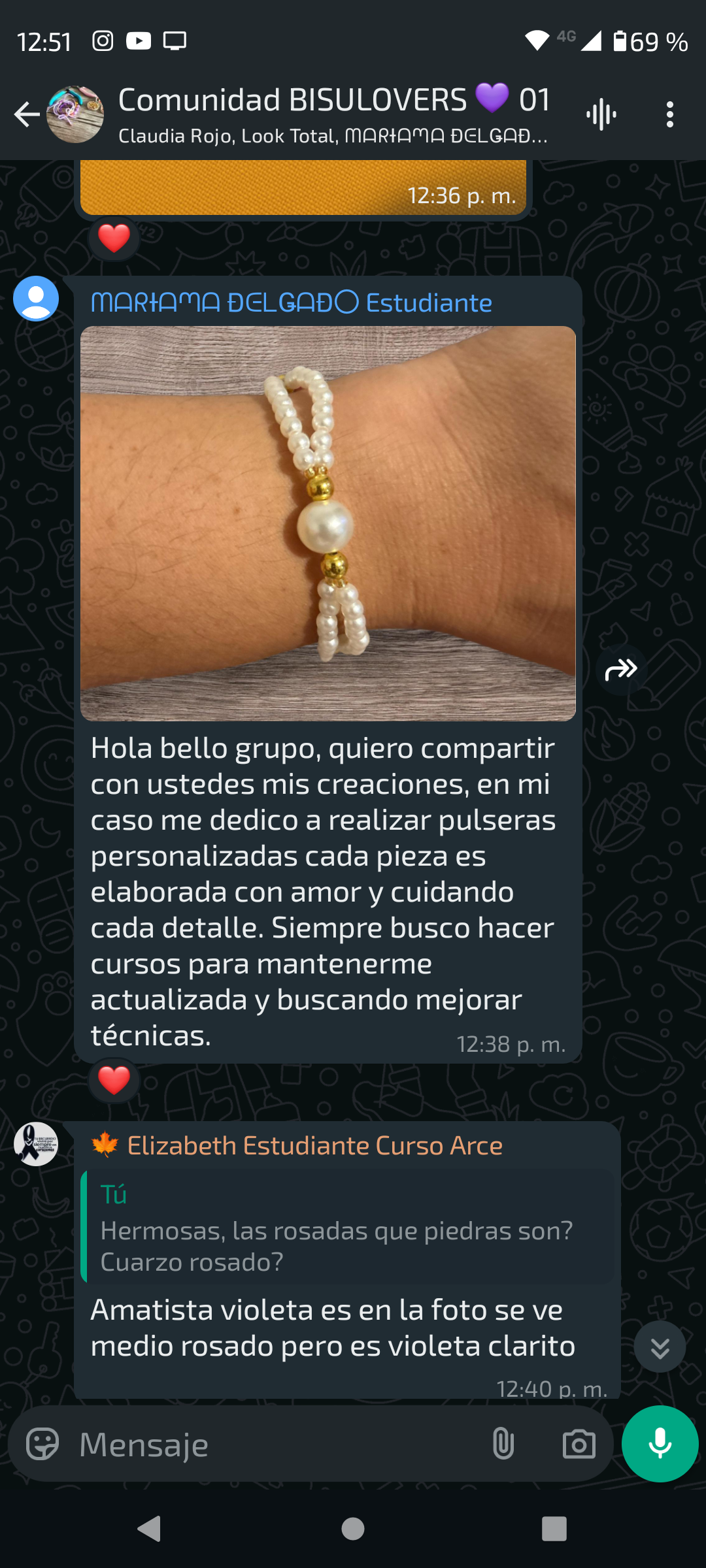Screen dimensions: 706x1568
Task: Show recent apps
Action: pos(554,1529)
